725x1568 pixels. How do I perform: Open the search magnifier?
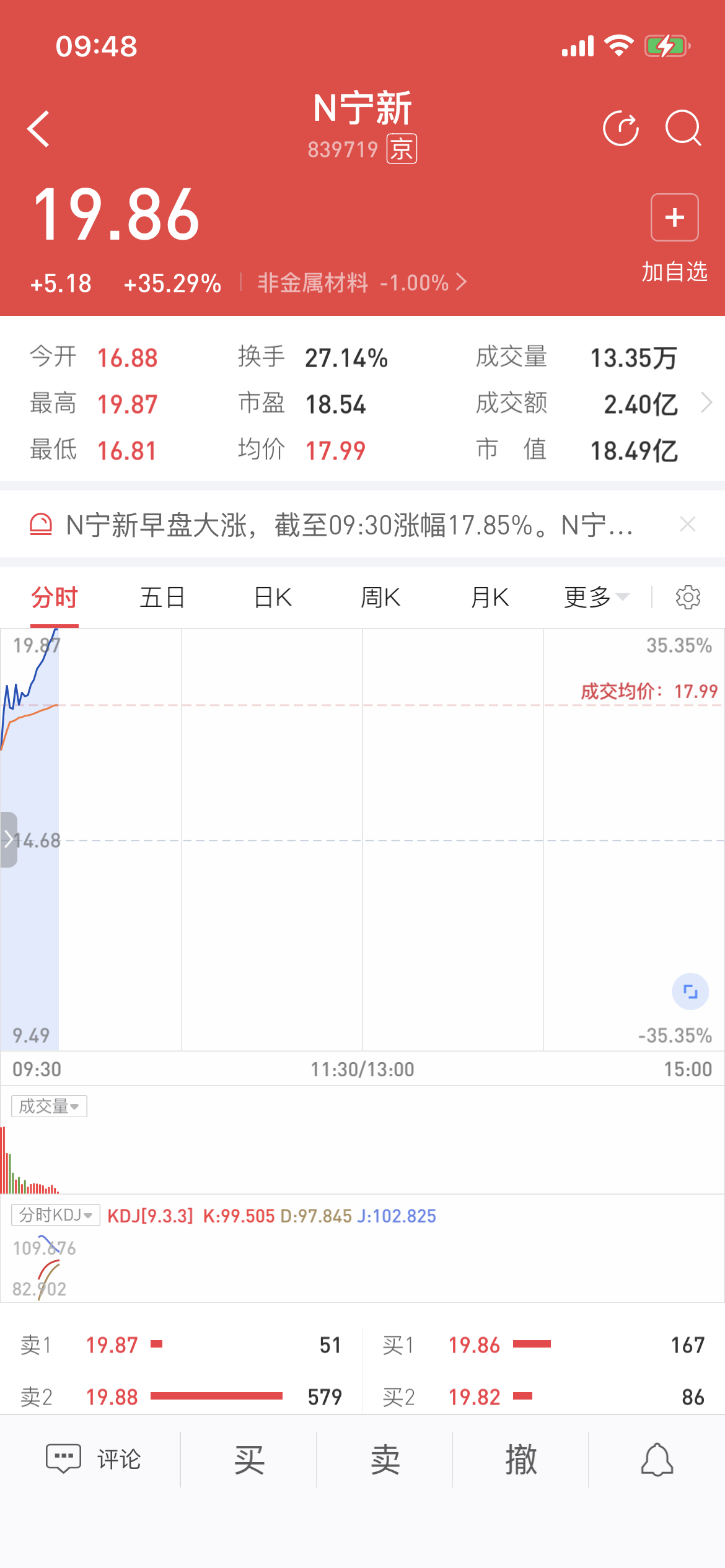pyautogui.click(x=682, y=129)
